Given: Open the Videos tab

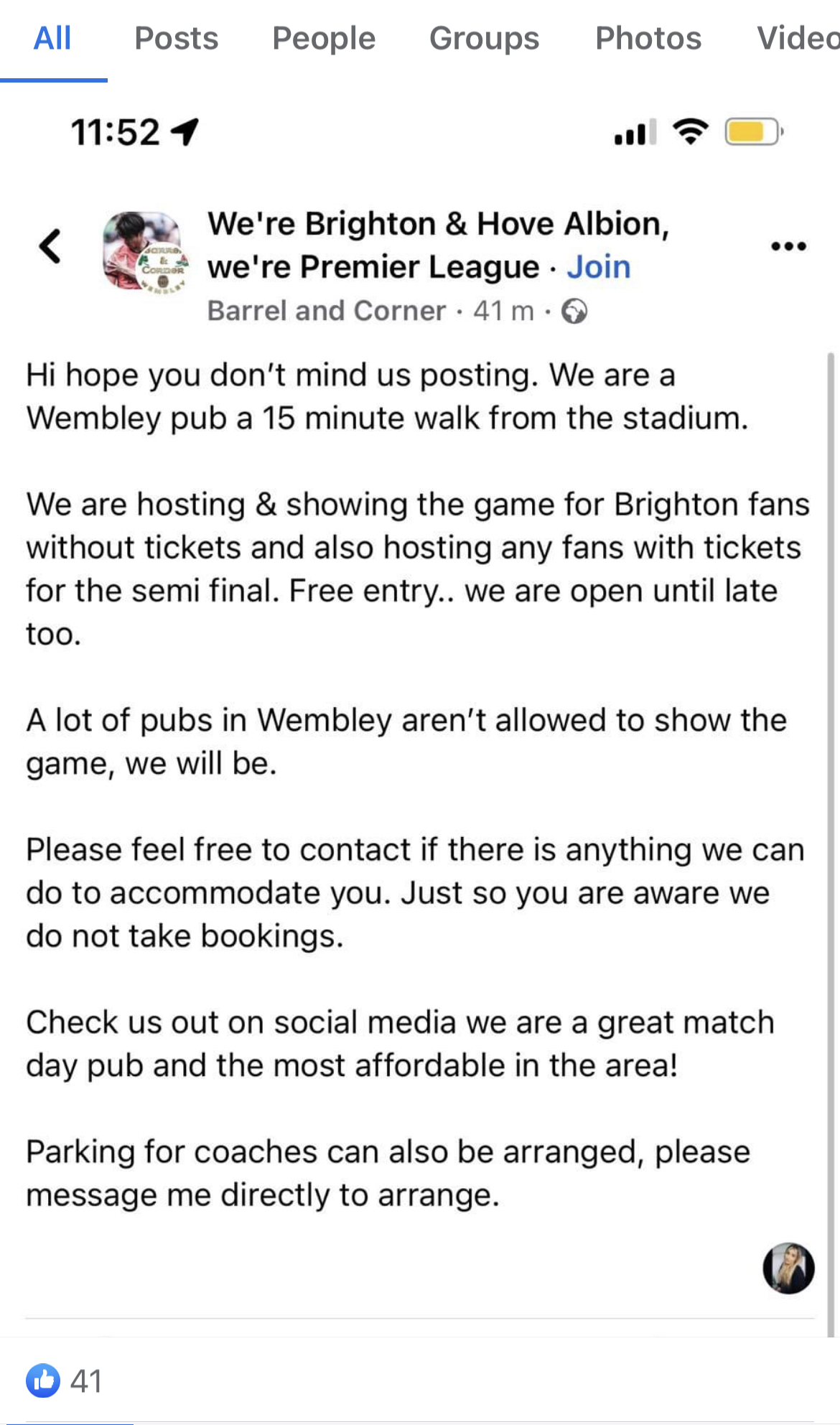Looking at the screenshot, I should pyautogui.click(x=798, y=39).
